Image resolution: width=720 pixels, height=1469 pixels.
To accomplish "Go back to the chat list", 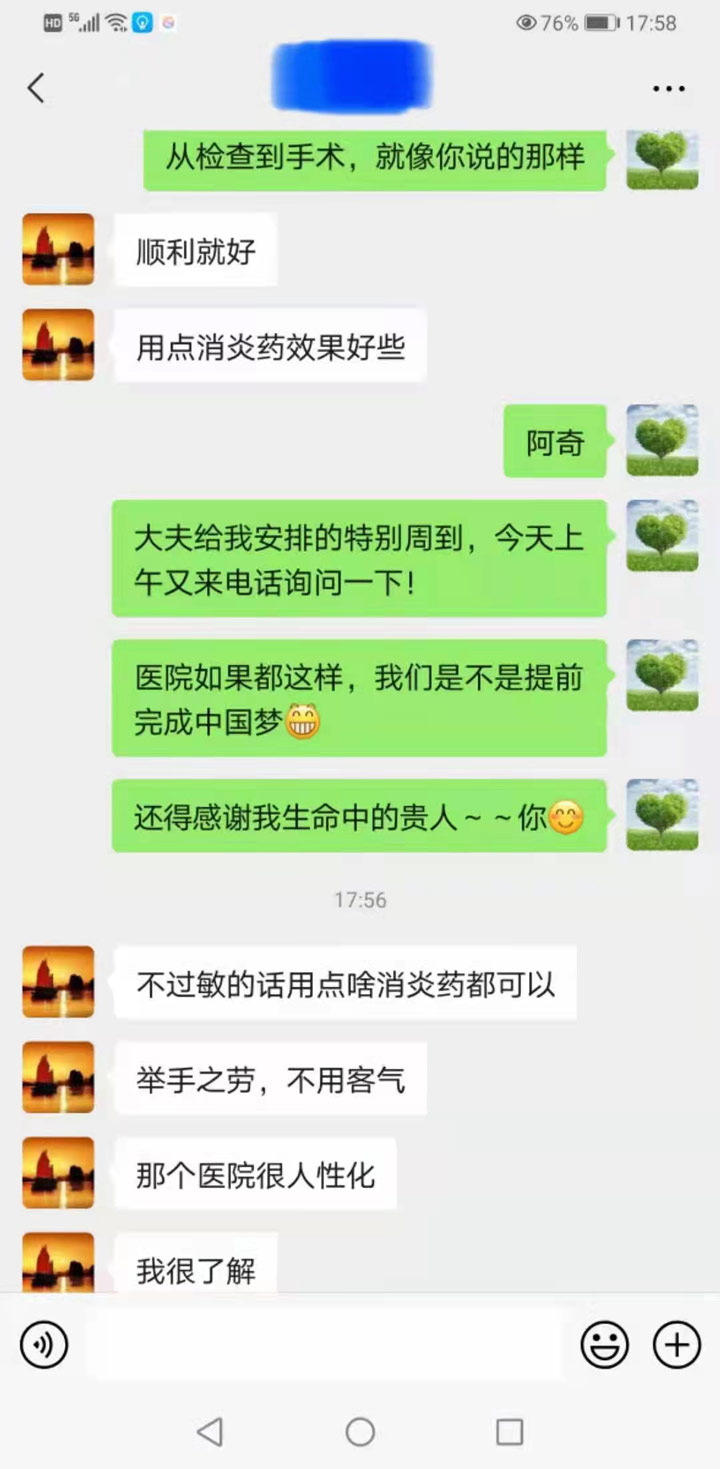I will (x=36, y=88).
